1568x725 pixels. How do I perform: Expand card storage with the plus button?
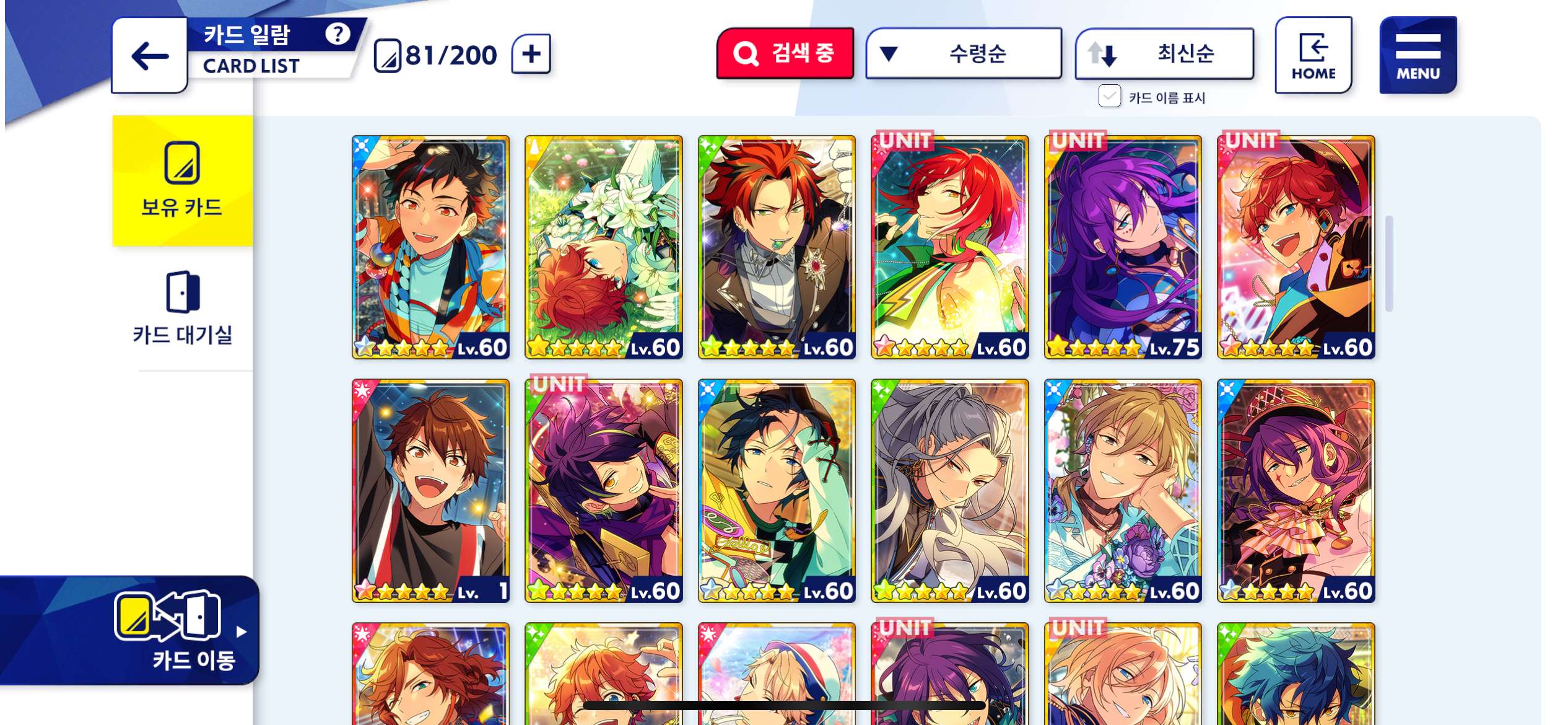pyautogui.click(x=531, y=54)
